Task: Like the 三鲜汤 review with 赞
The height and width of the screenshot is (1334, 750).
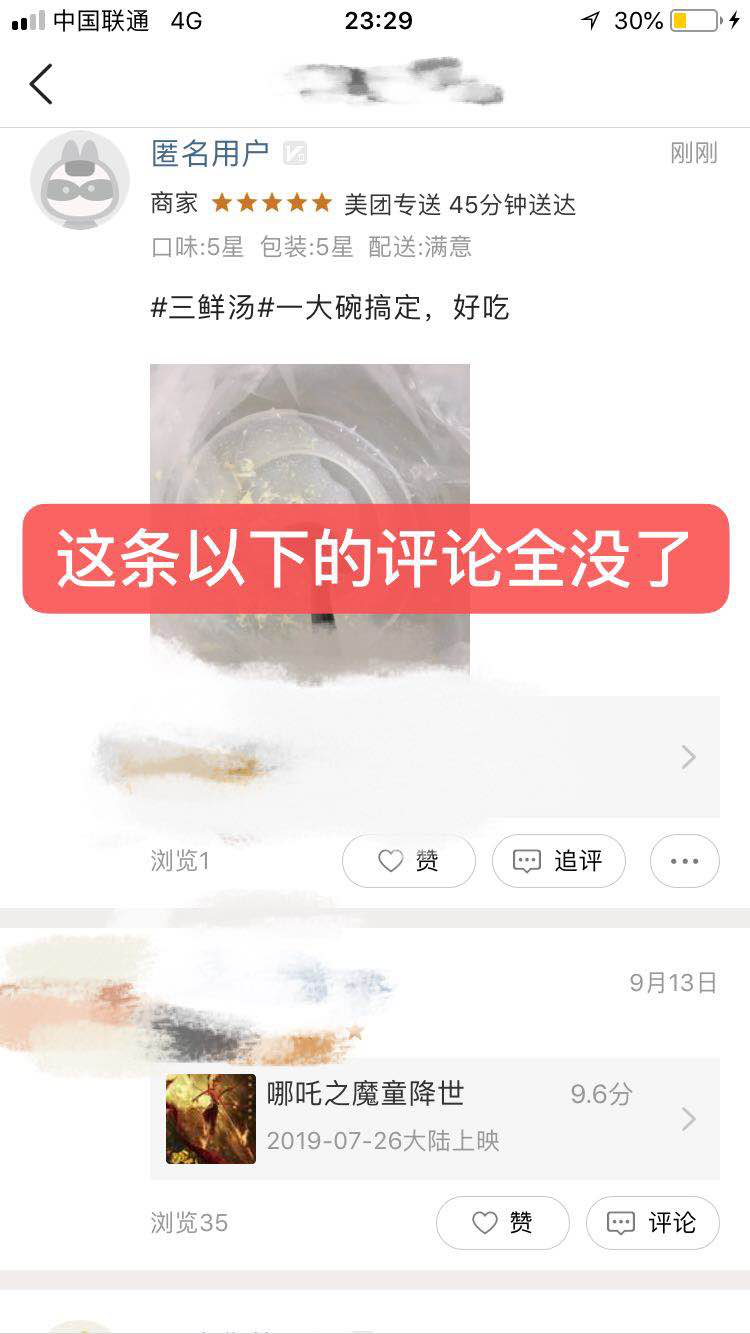Action: [409, 861]
